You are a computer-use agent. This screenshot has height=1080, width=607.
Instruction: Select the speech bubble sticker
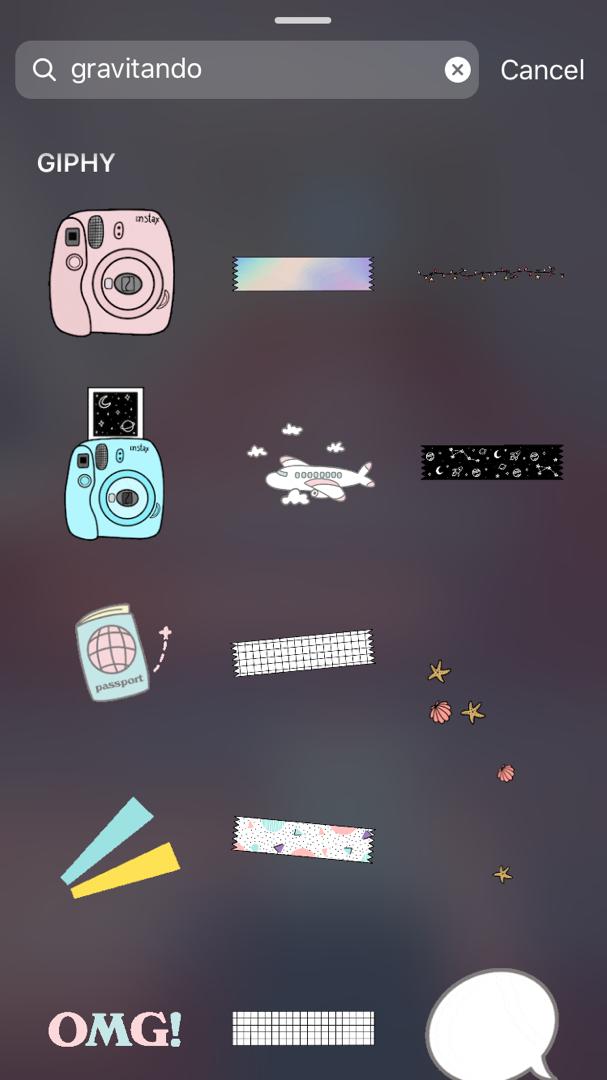point(491,1025)
